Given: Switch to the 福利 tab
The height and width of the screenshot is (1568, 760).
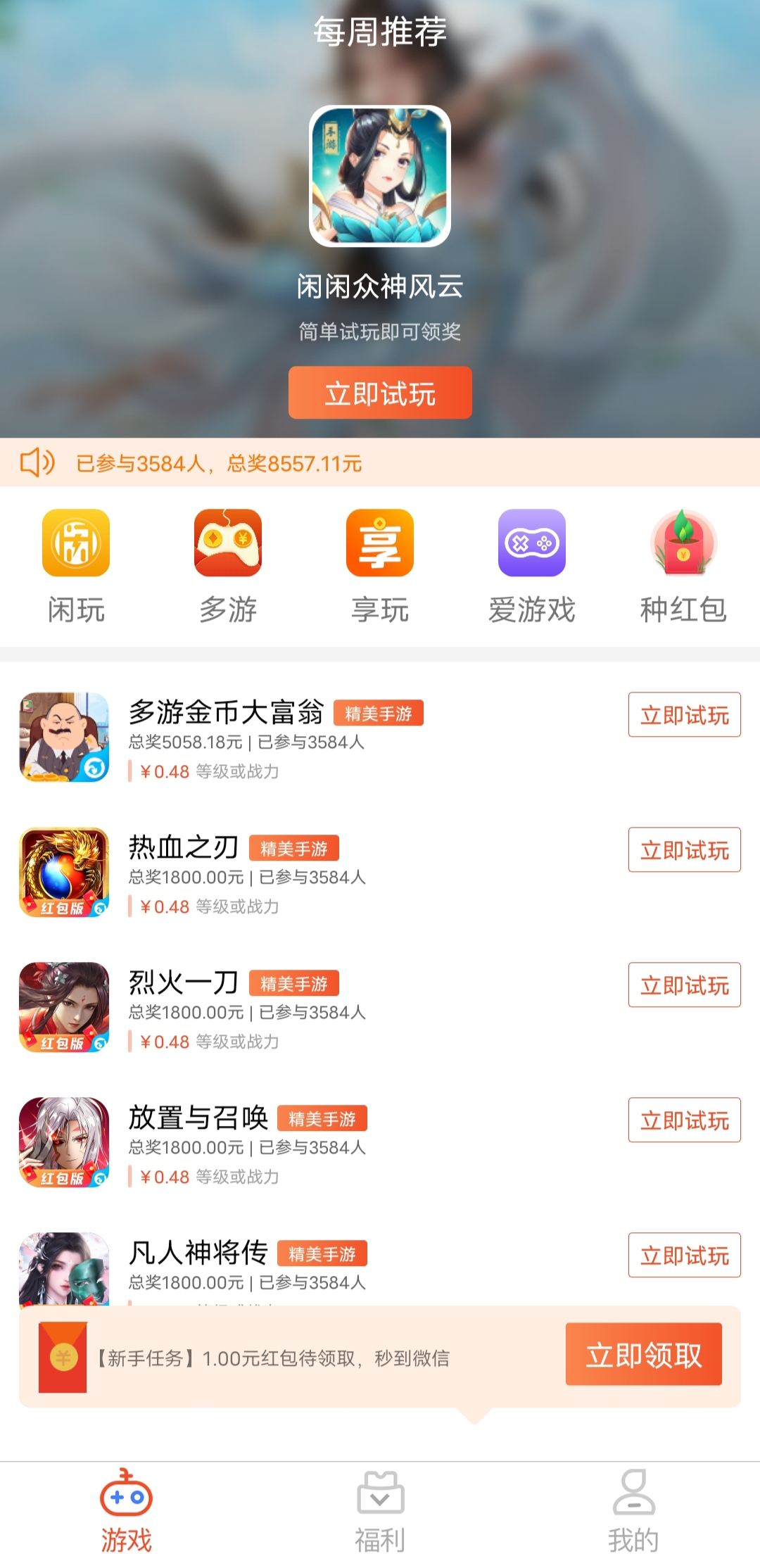Looking at the screenshot, I should pos(380,1512).
